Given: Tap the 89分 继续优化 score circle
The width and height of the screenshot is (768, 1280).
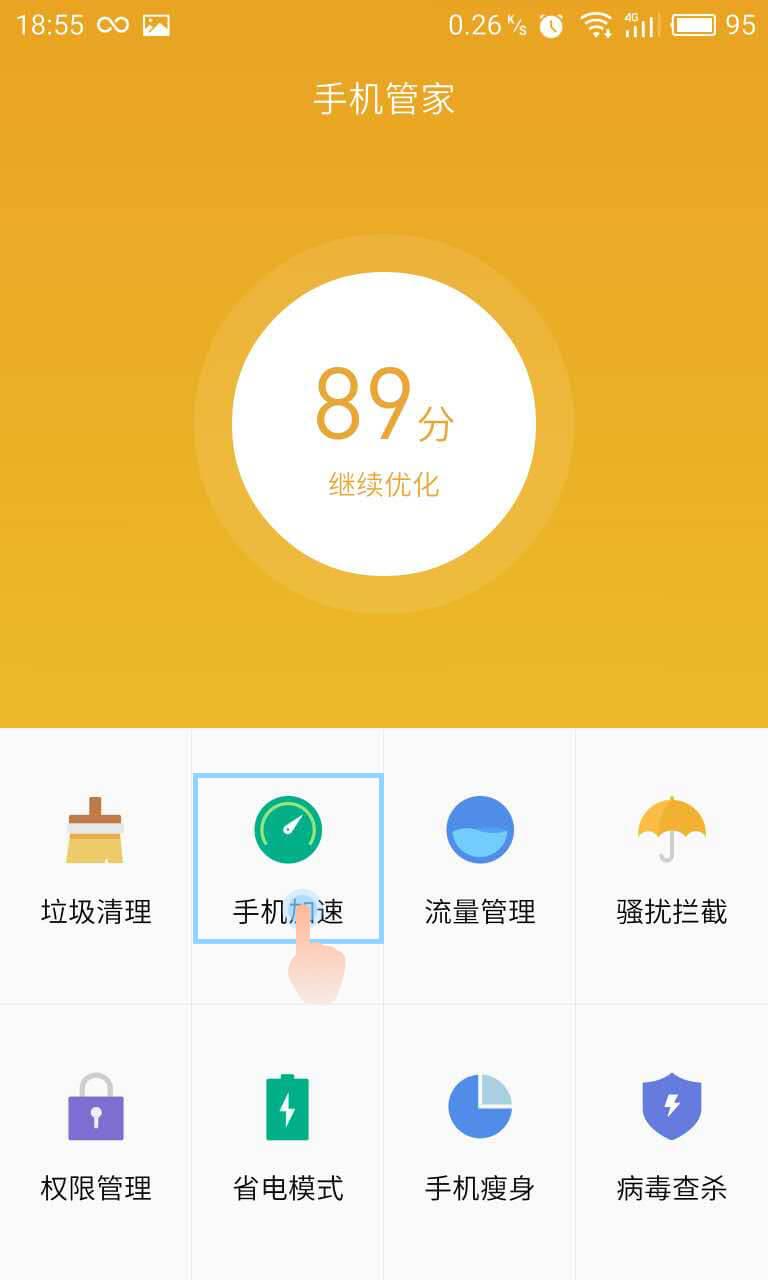Looking at the screenshot, I should coord(384,424).
